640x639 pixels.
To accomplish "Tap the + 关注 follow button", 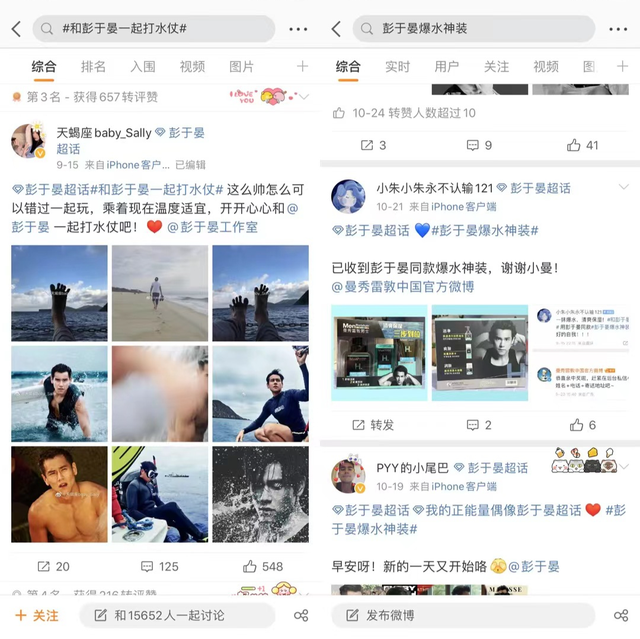I will tap(37, 615).
